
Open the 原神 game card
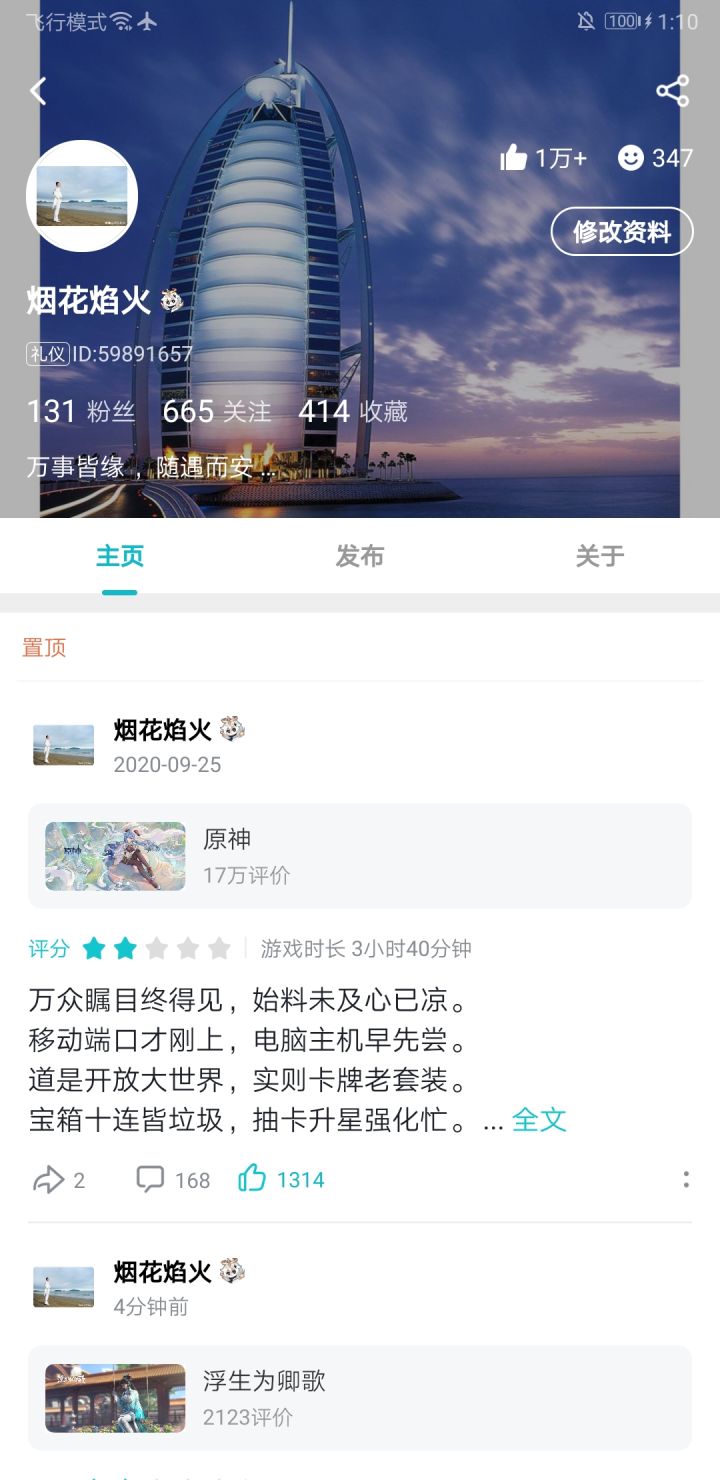point(360,856)
